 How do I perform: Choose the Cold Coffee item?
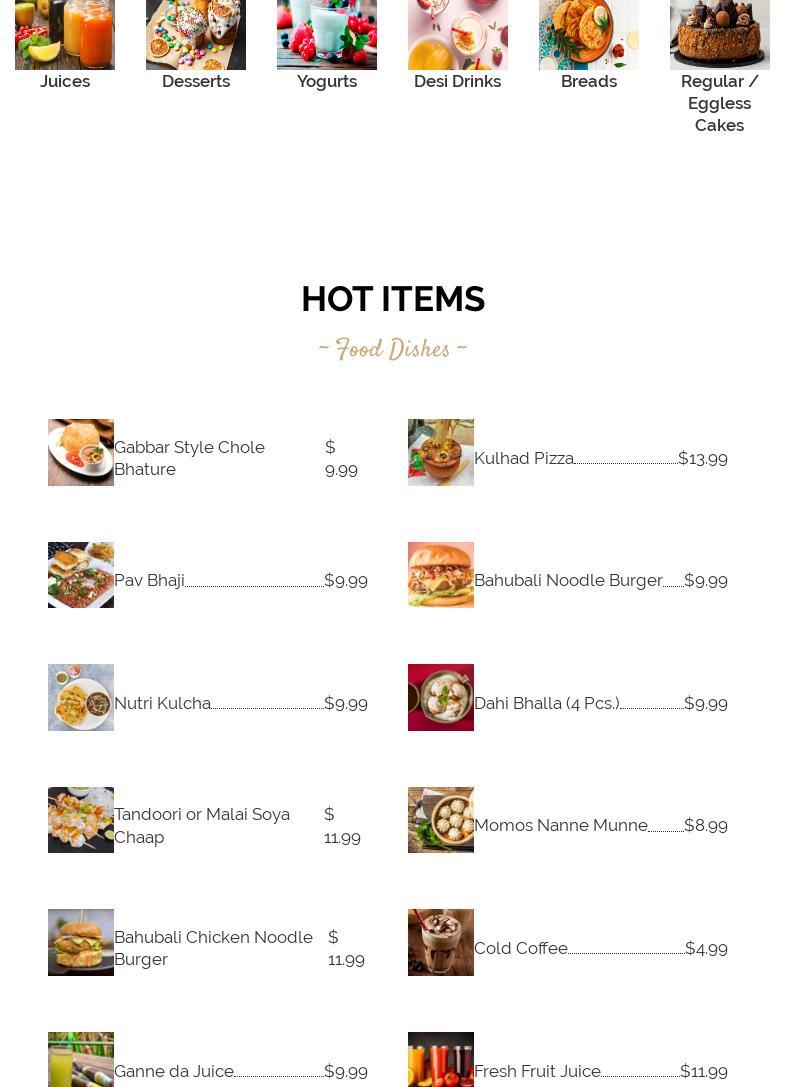click(x=521, y=948)
